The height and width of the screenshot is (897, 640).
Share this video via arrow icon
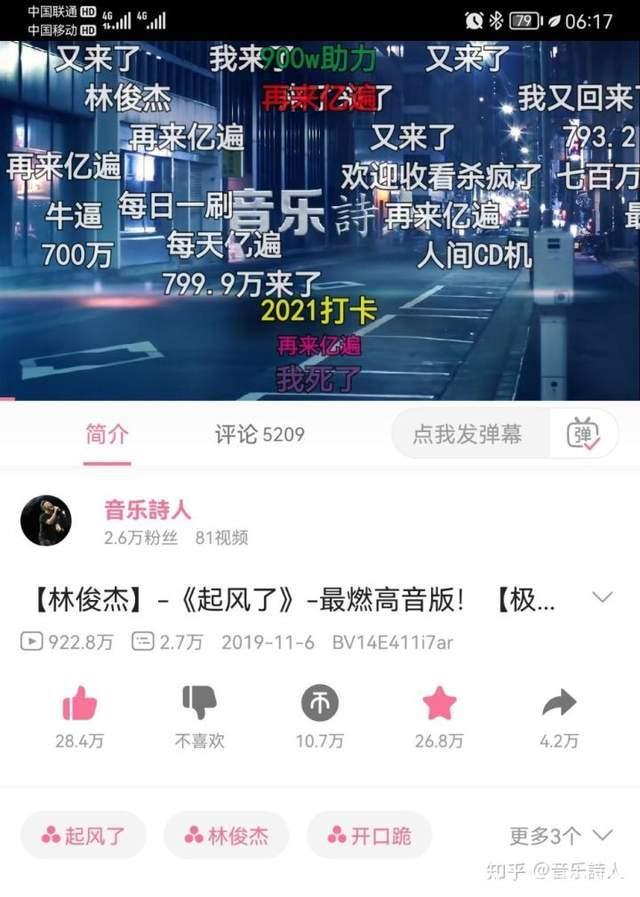(559, 704)
